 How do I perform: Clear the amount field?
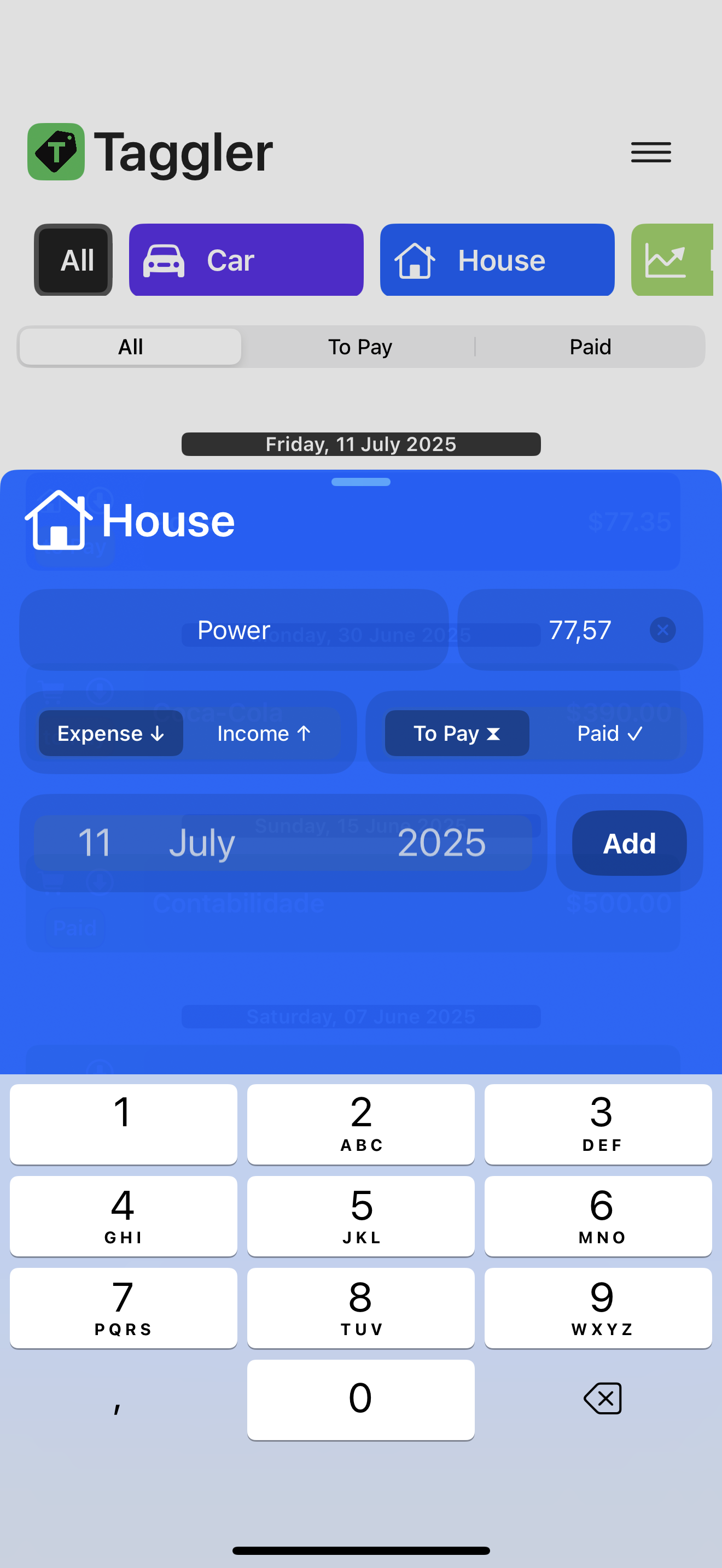click(x=662, y=630)
